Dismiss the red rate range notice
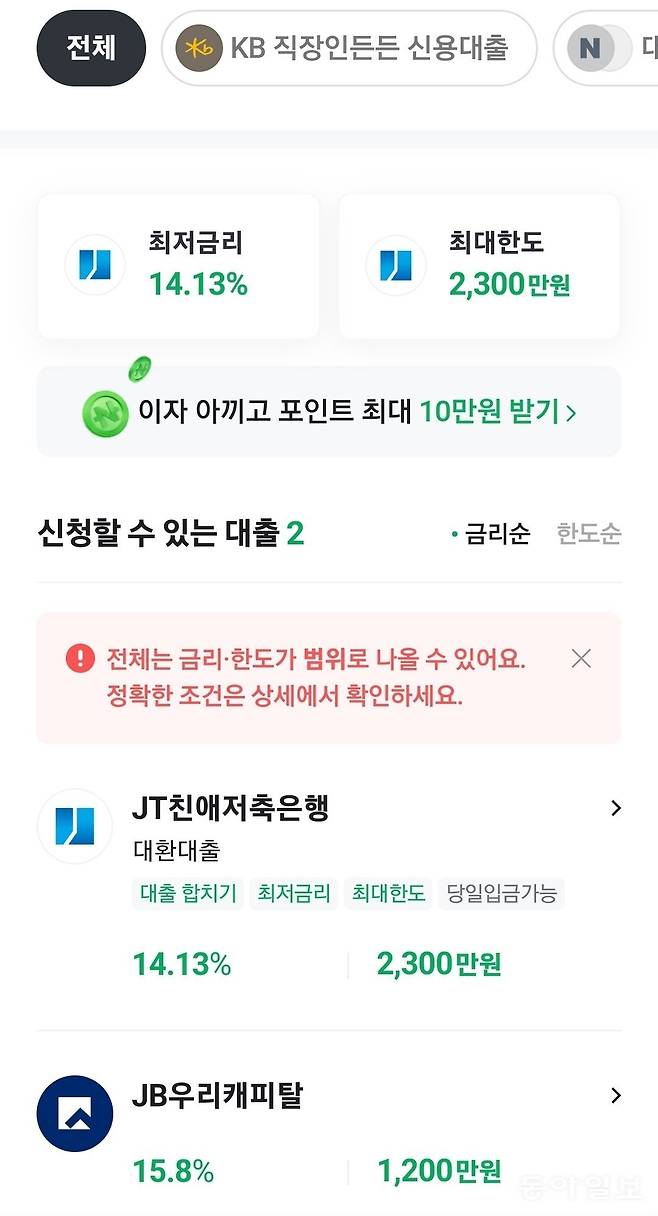Image resolution: width=658 pixels, height=1216 pixels. [x=581, y=658]
